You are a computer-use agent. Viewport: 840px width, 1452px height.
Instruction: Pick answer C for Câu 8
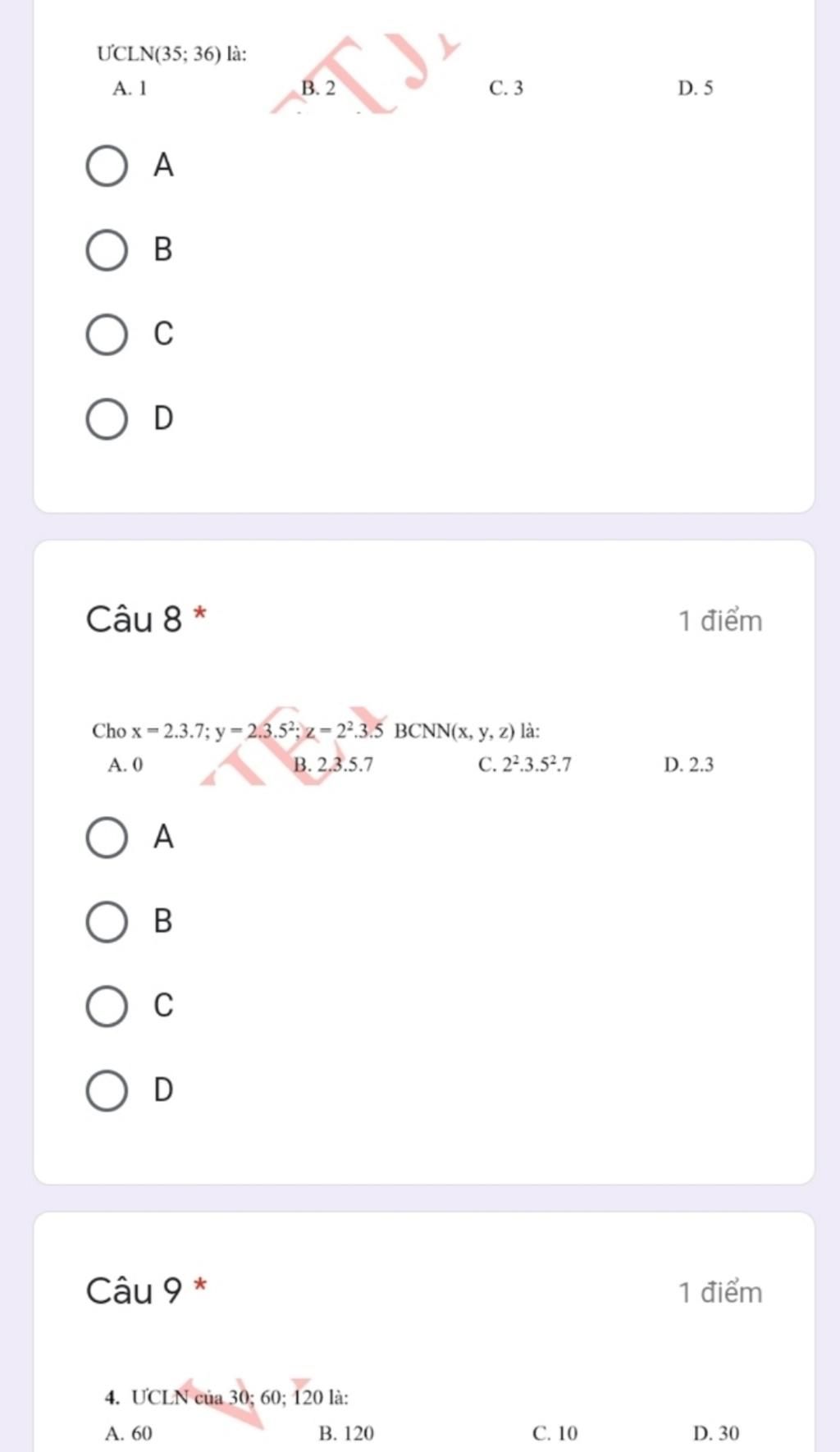(107, 1007)
